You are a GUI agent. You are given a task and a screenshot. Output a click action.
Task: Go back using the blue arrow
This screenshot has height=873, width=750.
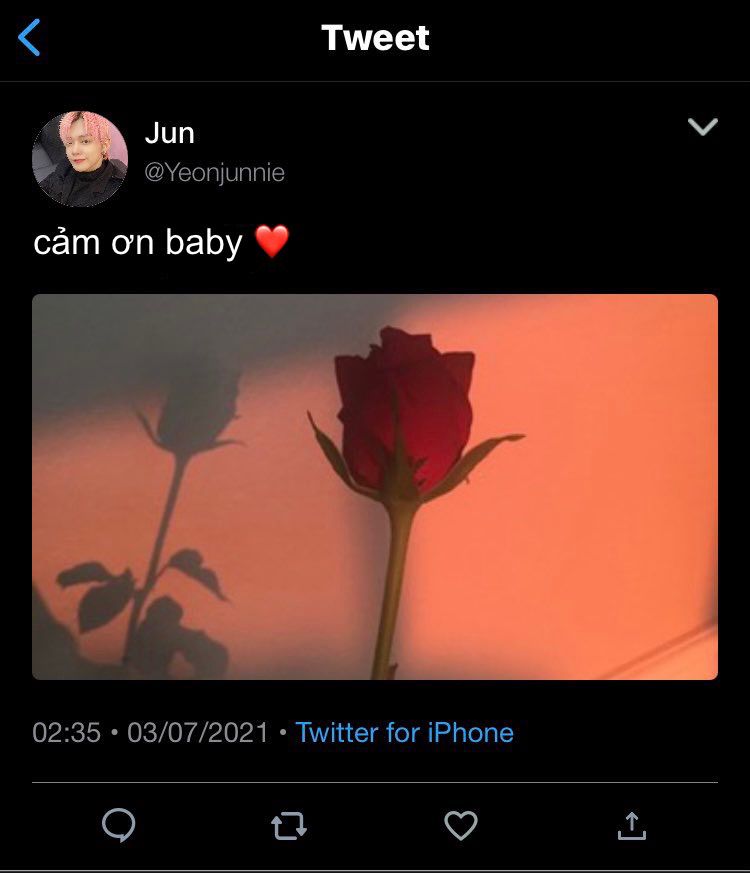coord(30,38)
